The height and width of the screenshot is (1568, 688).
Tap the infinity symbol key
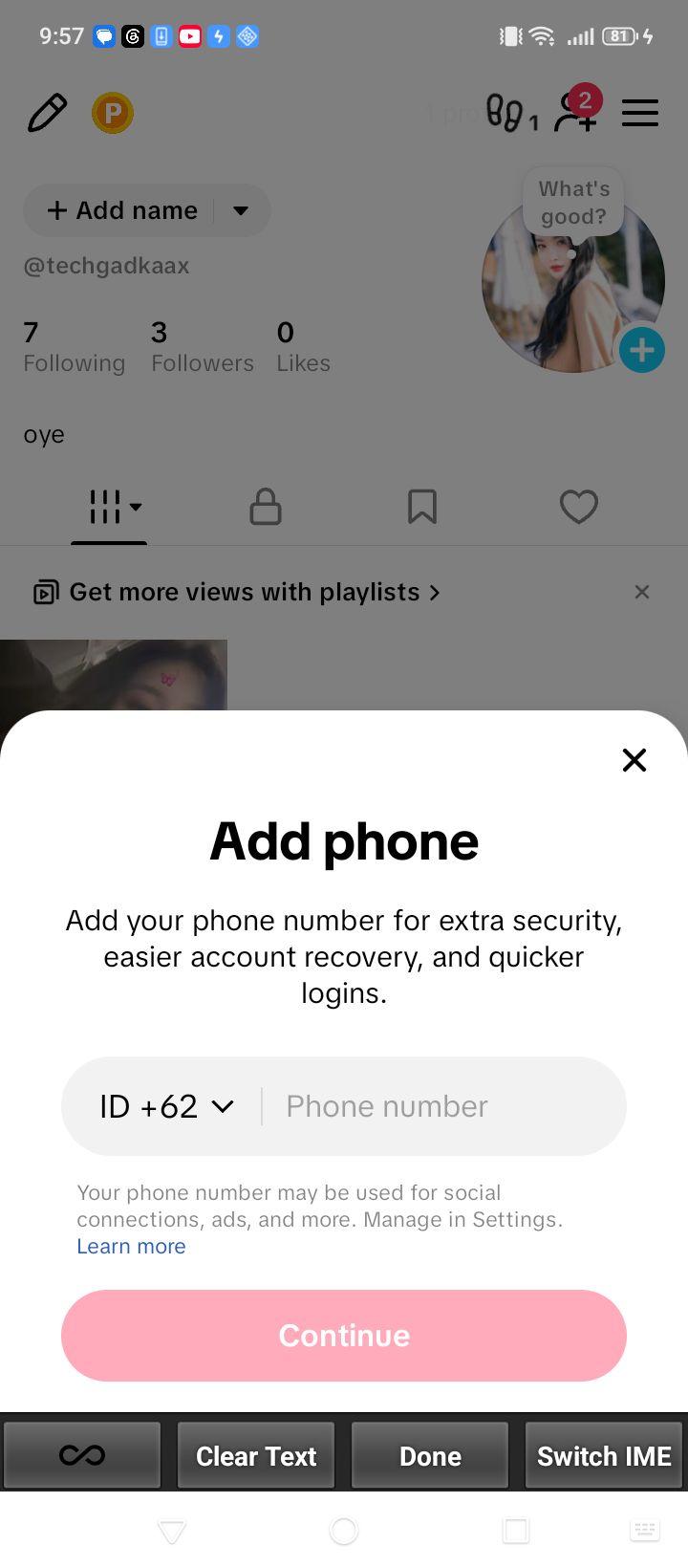point(82,1455)
